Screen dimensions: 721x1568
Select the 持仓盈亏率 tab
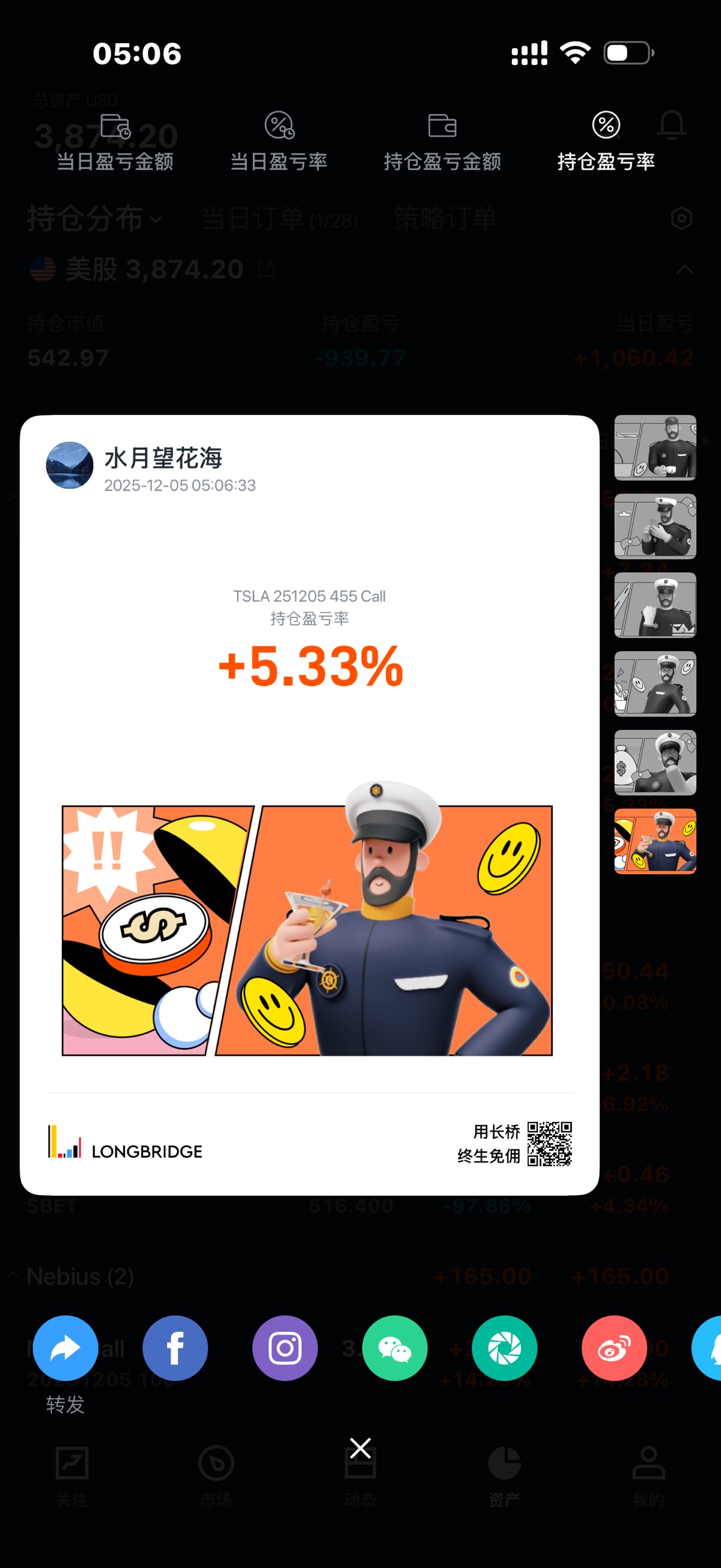point(606,142)
